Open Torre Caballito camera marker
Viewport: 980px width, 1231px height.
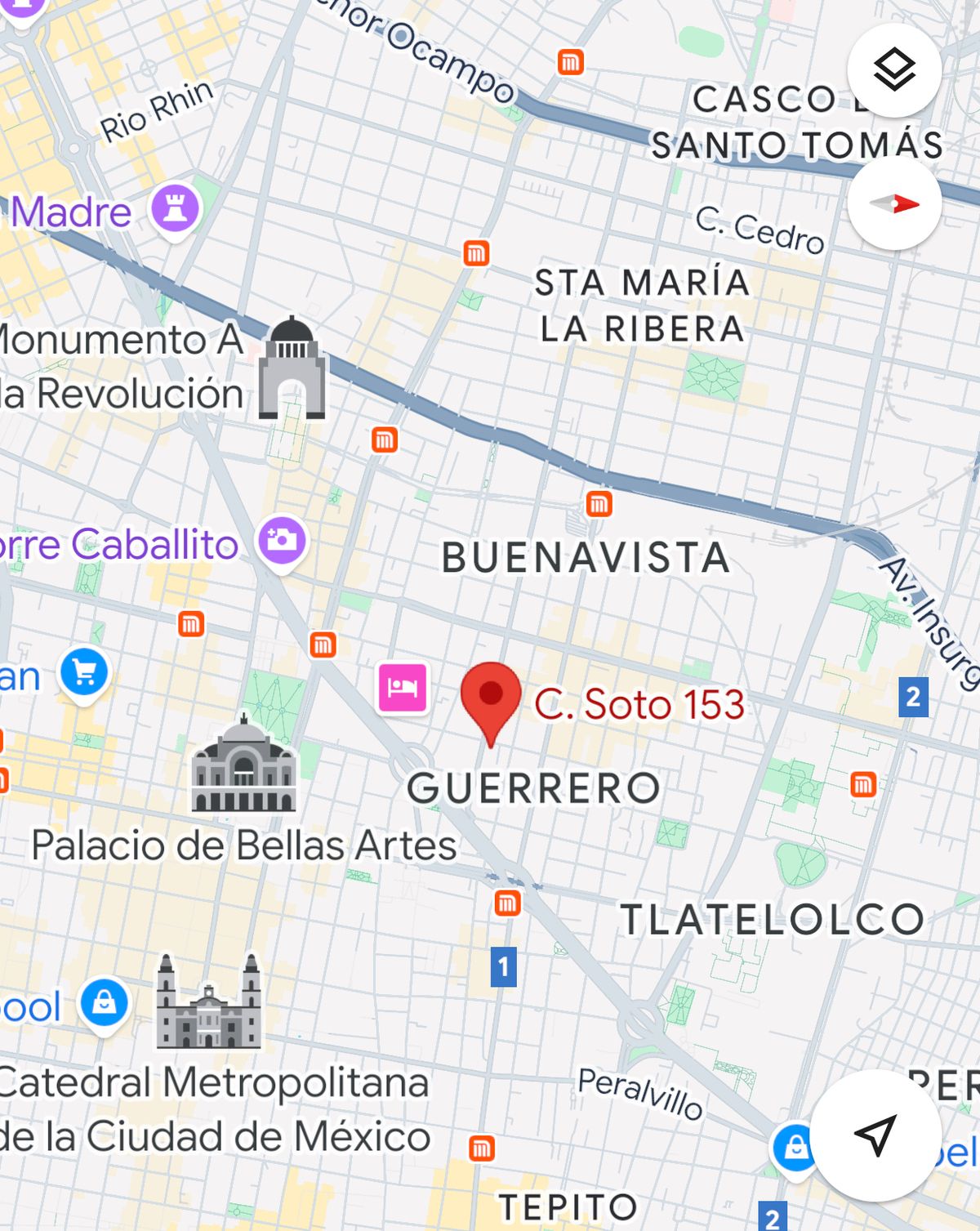(x=282, y=541)
